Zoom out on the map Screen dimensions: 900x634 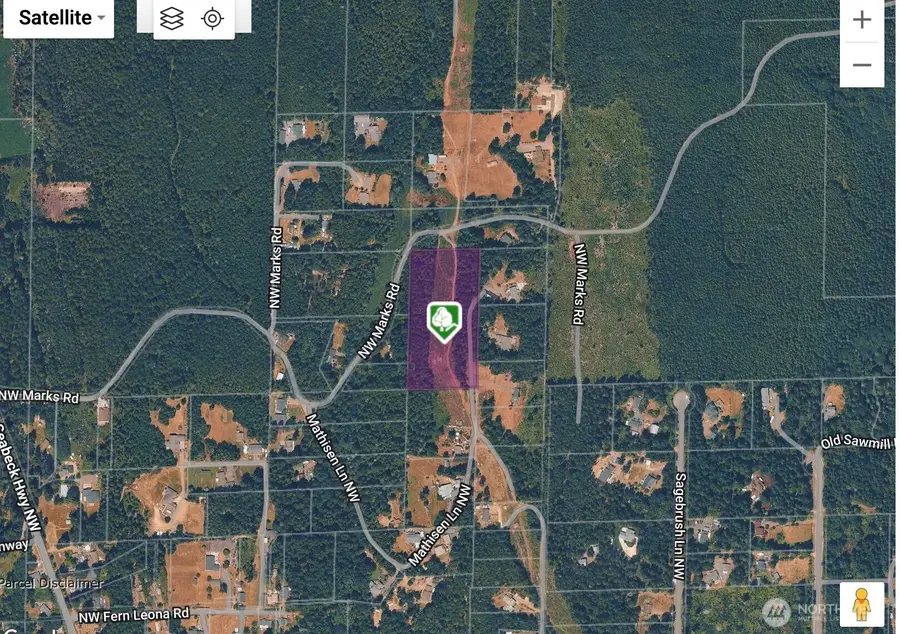pos(861,65)
